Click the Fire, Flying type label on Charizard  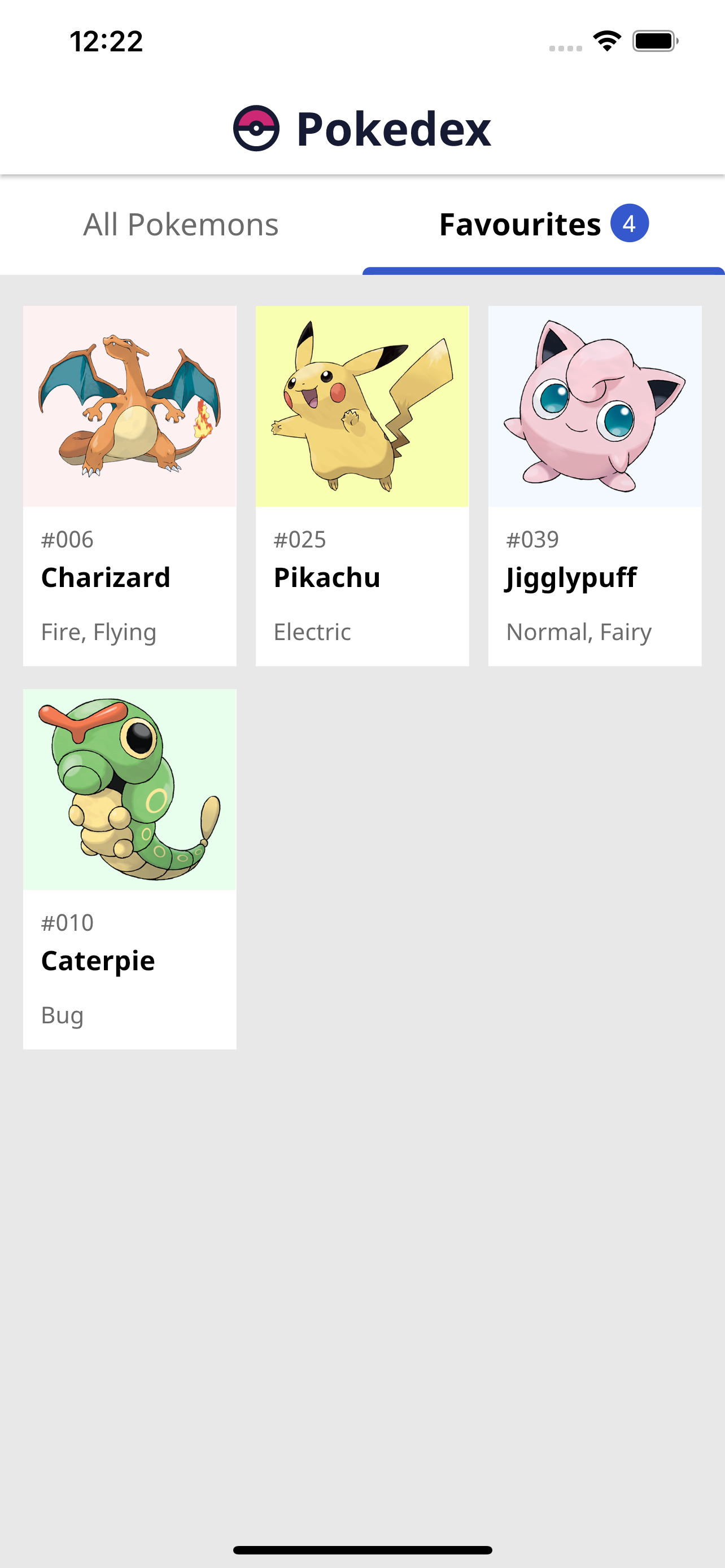click(x=98, y=631)
